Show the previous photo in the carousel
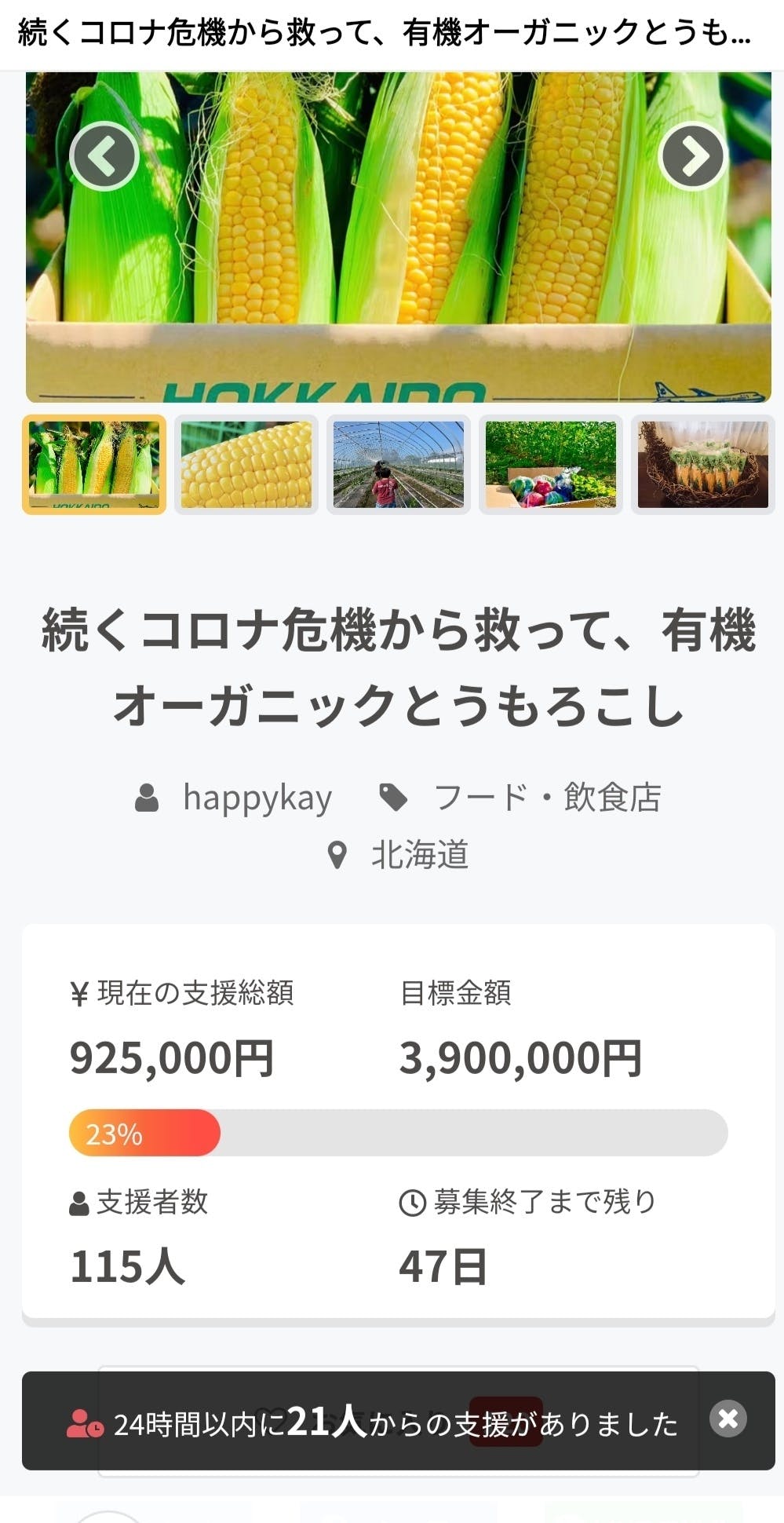Image resolution: width=784 pixels, height=1523 pixels. pyautogui.click(x=104, y=156)
